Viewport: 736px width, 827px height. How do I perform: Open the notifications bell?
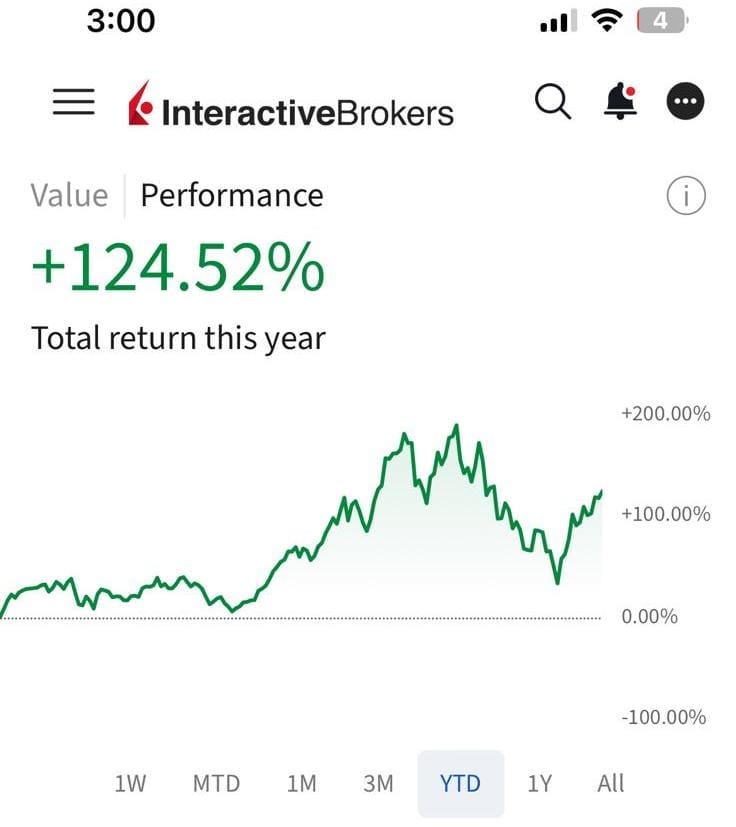point(620,101)
